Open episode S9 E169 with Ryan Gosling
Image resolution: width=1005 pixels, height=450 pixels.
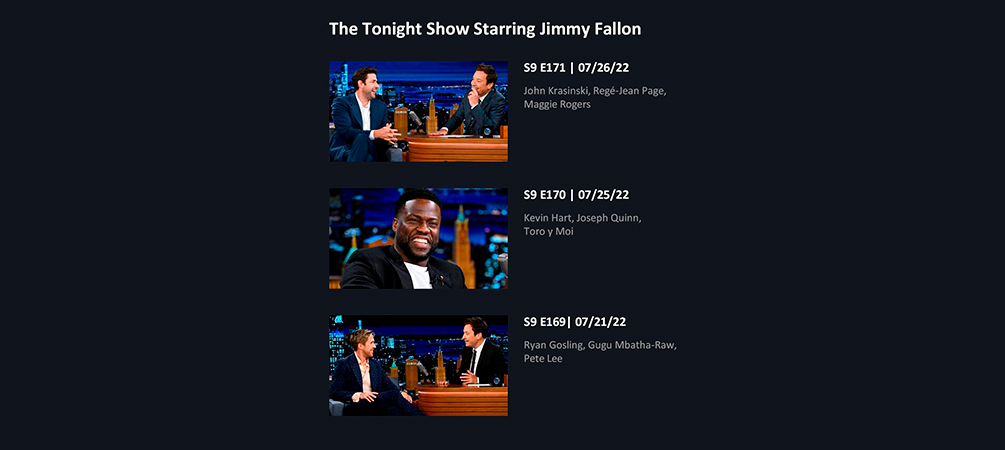[x=418, y=365]
